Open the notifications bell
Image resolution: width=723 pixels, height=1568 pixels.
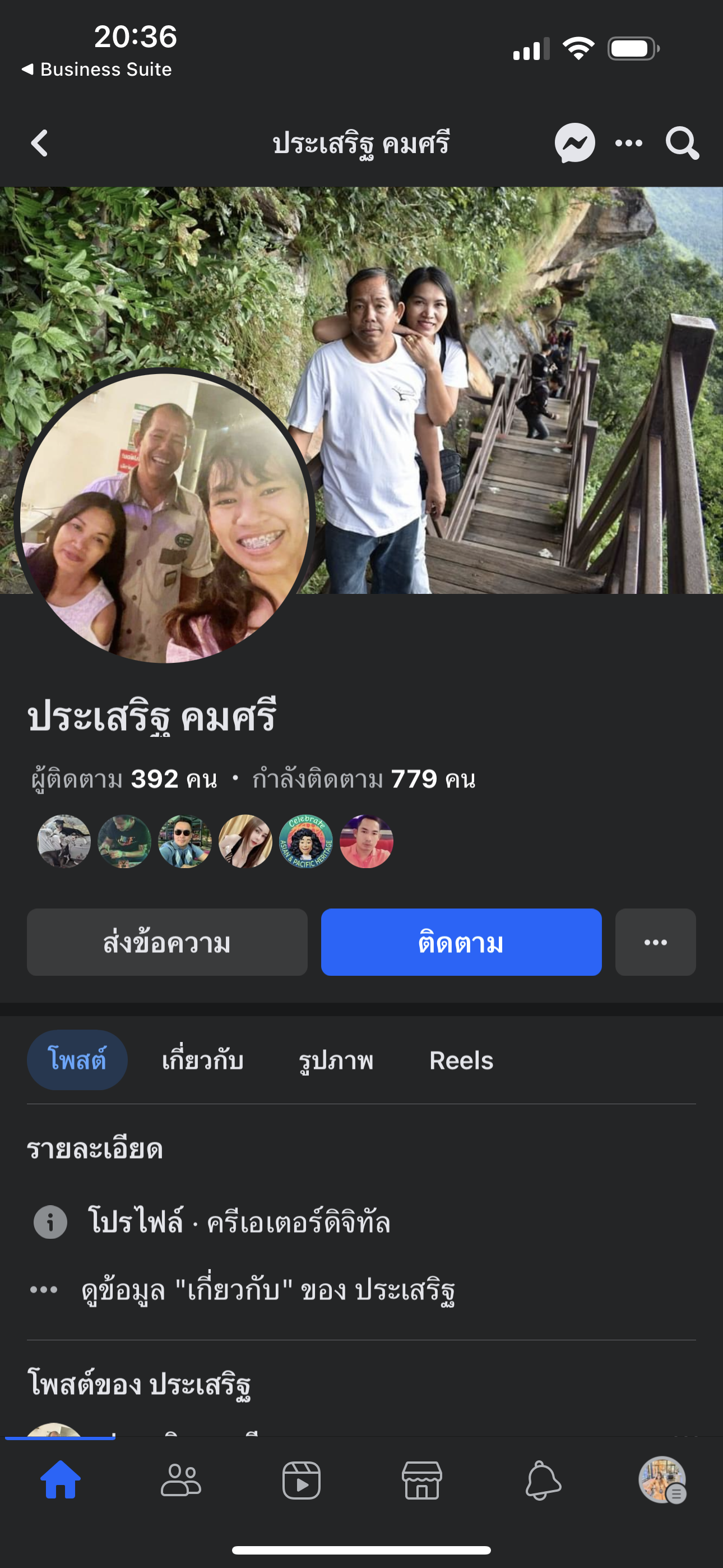click(x=543, y=1481)
